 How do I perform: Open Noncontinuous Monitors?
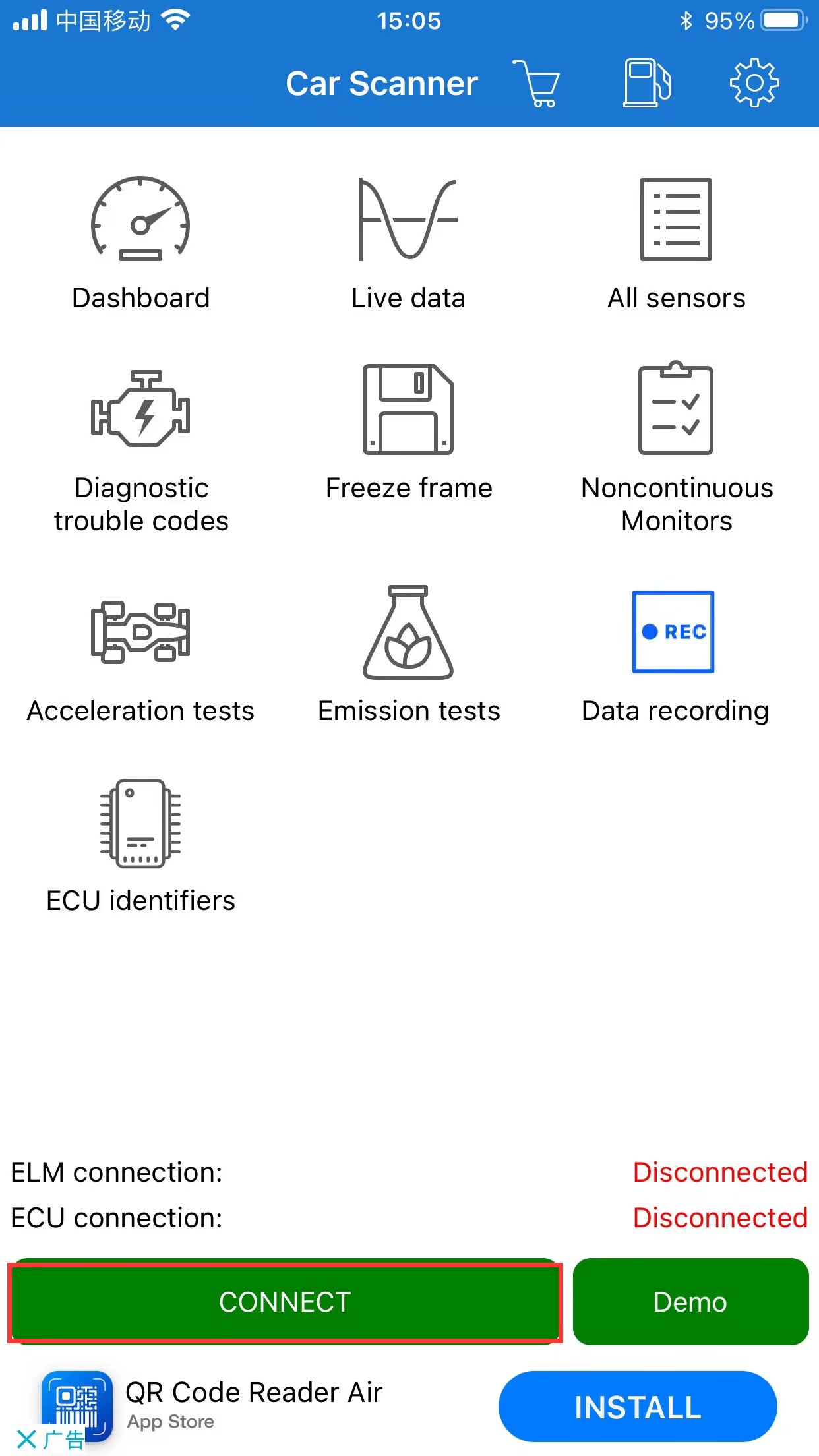(676, 448)
